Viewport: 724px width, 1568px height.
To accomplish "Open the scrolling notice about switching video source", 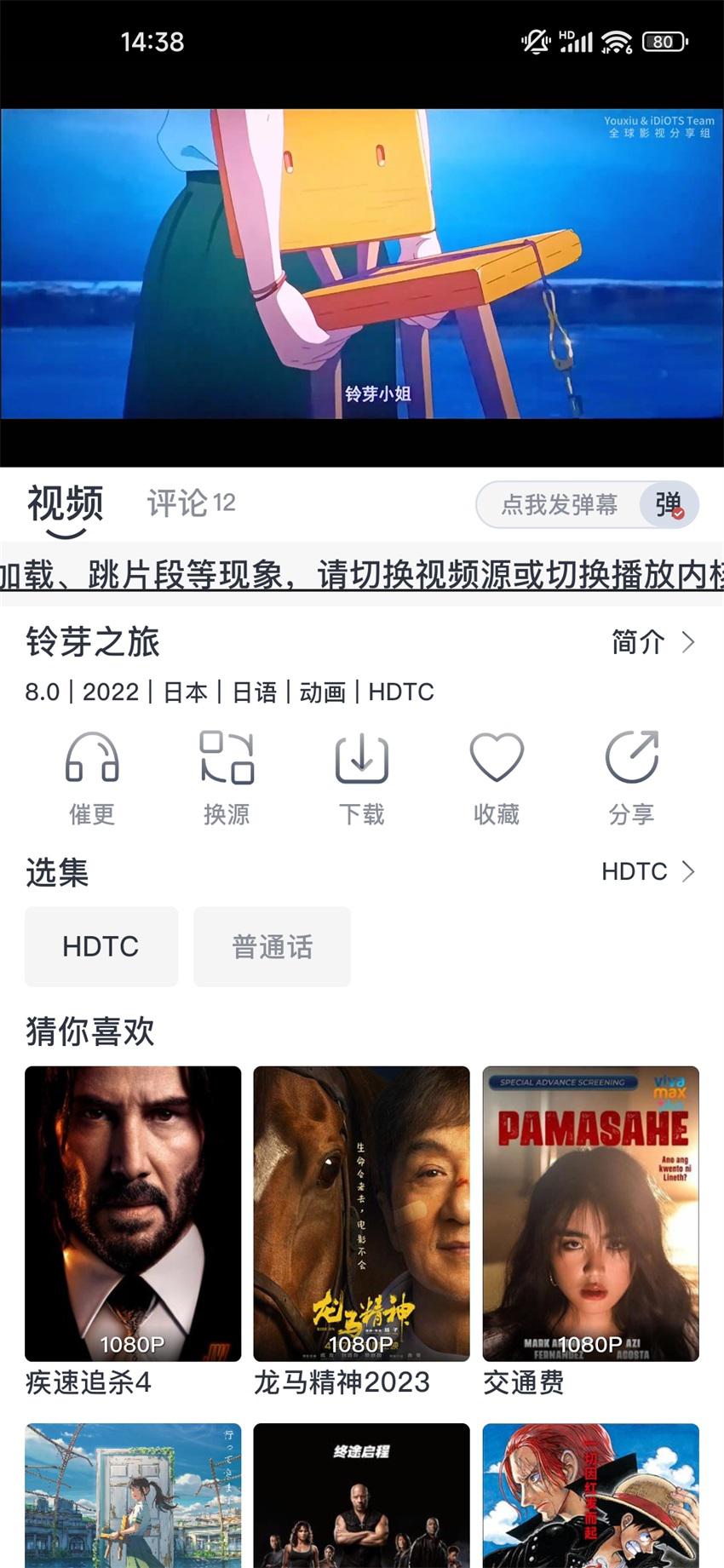I will pyautogui.click(x=362, y=575).
